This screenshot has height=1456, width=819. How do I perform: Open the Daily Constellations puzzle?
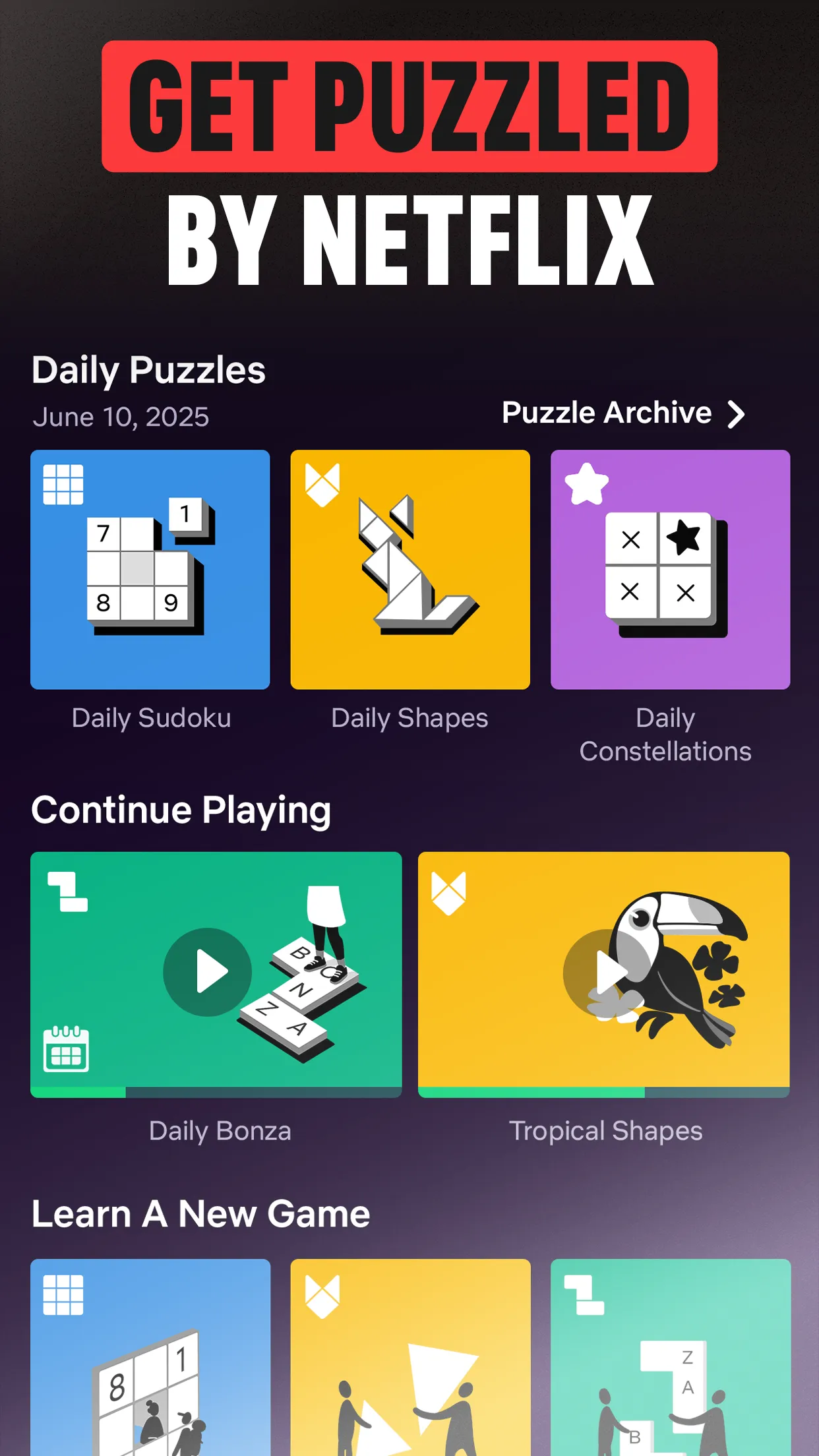(669, 568)
